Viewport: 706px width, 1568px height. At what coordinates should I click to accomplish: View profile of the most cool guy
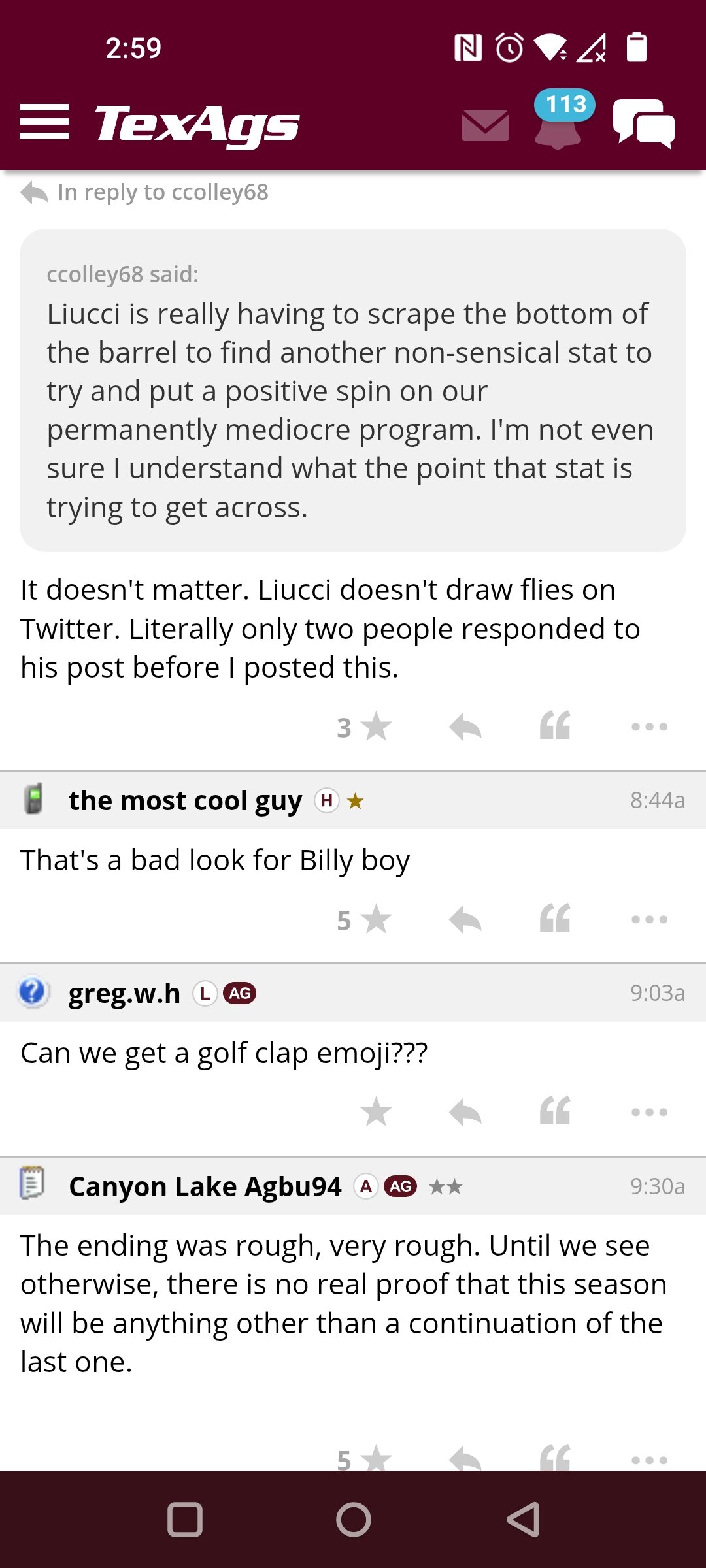coord(186,800)
